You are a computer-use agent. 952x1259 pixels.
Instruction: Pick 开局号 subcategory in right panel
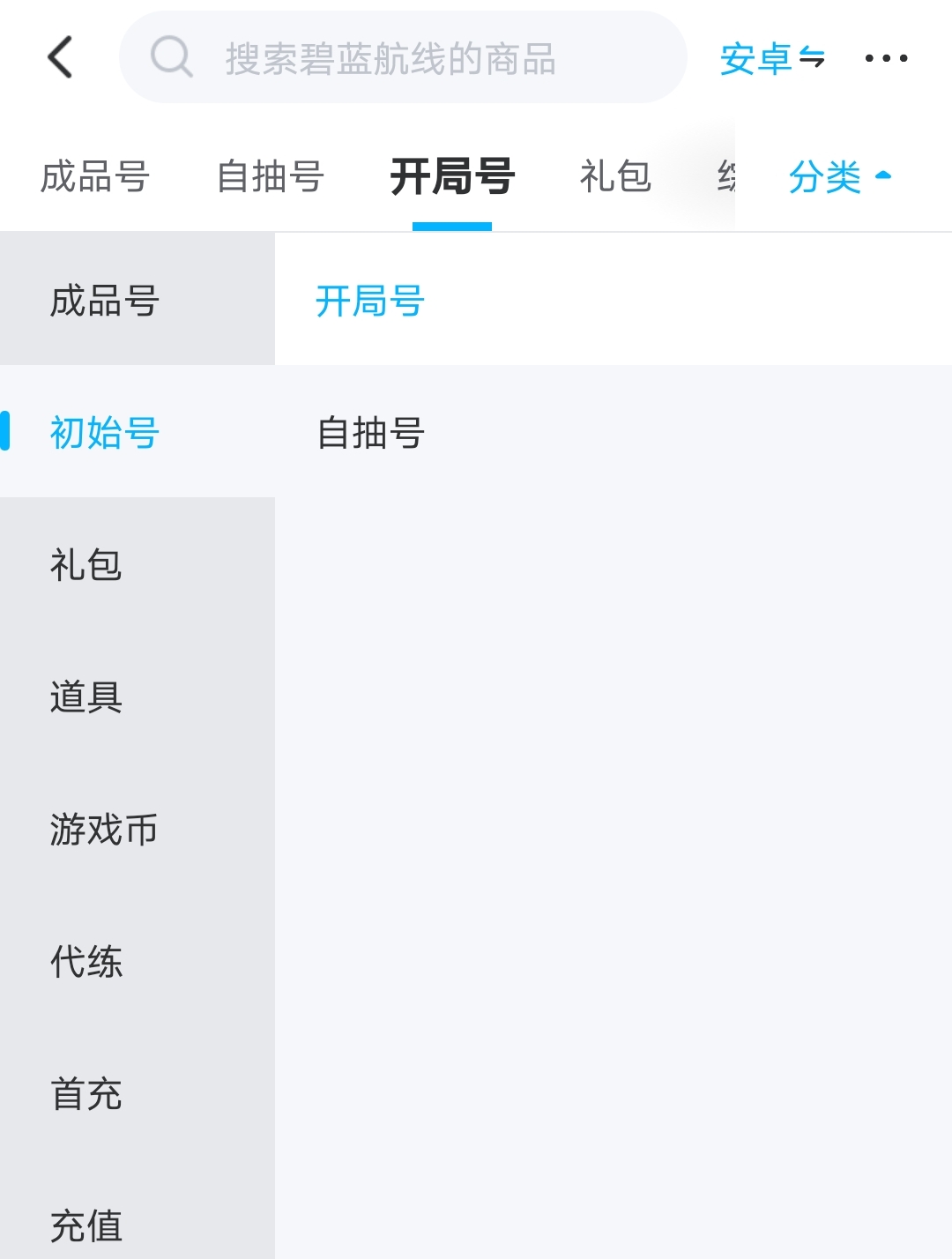(x=370, y=301)
